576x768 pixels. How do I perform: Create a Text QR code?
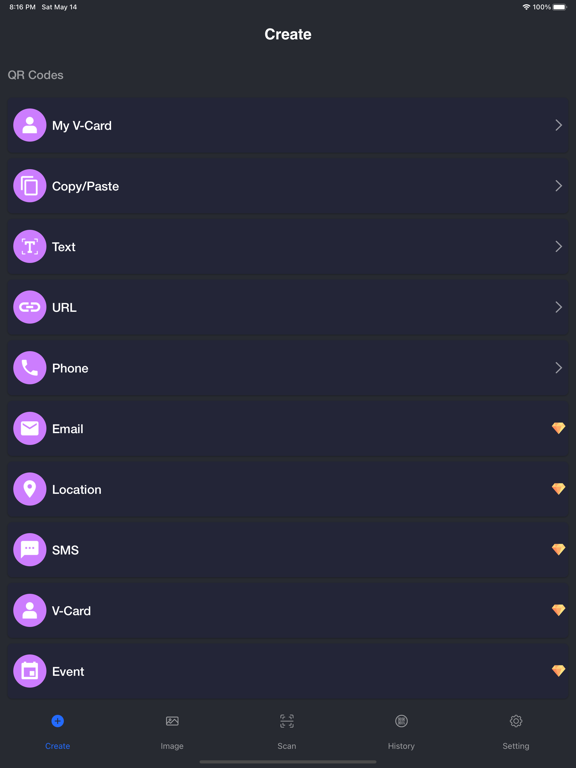click(x=288, y=247)
